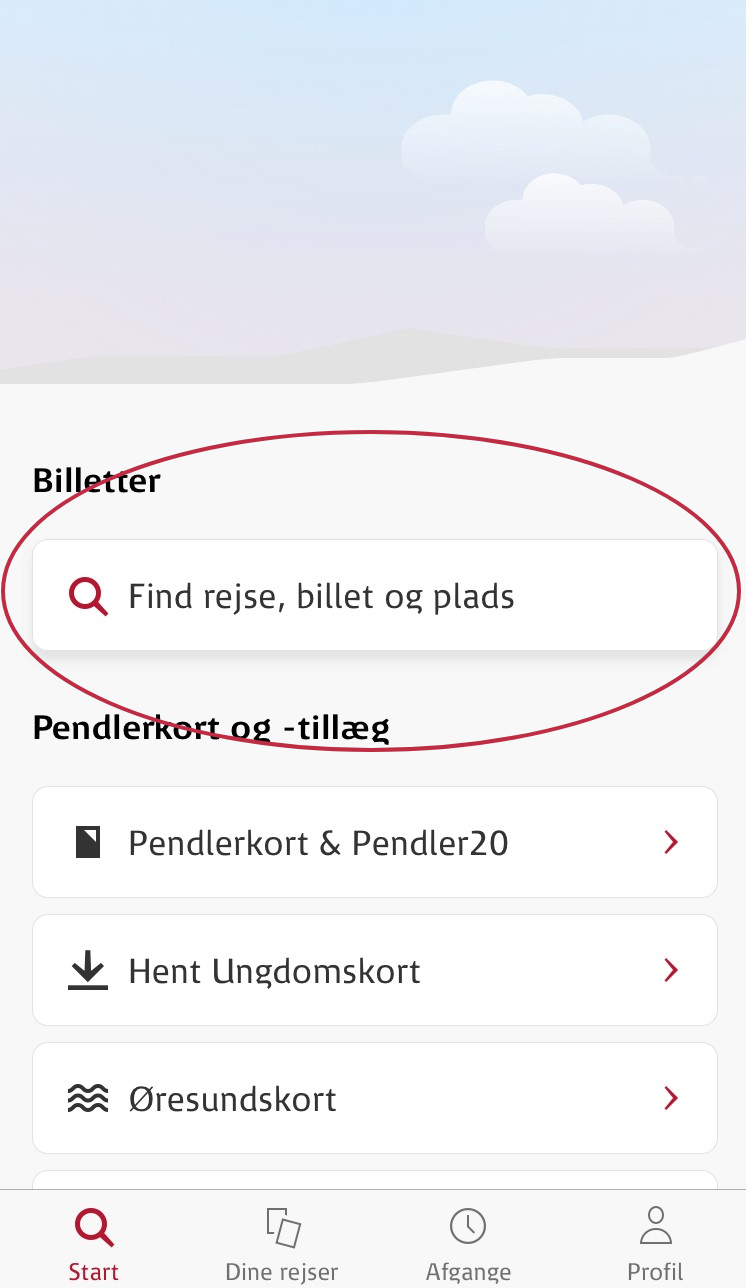
Task: Expand Øresundskort via its arrow
Action: click(x=671, y=1098)
